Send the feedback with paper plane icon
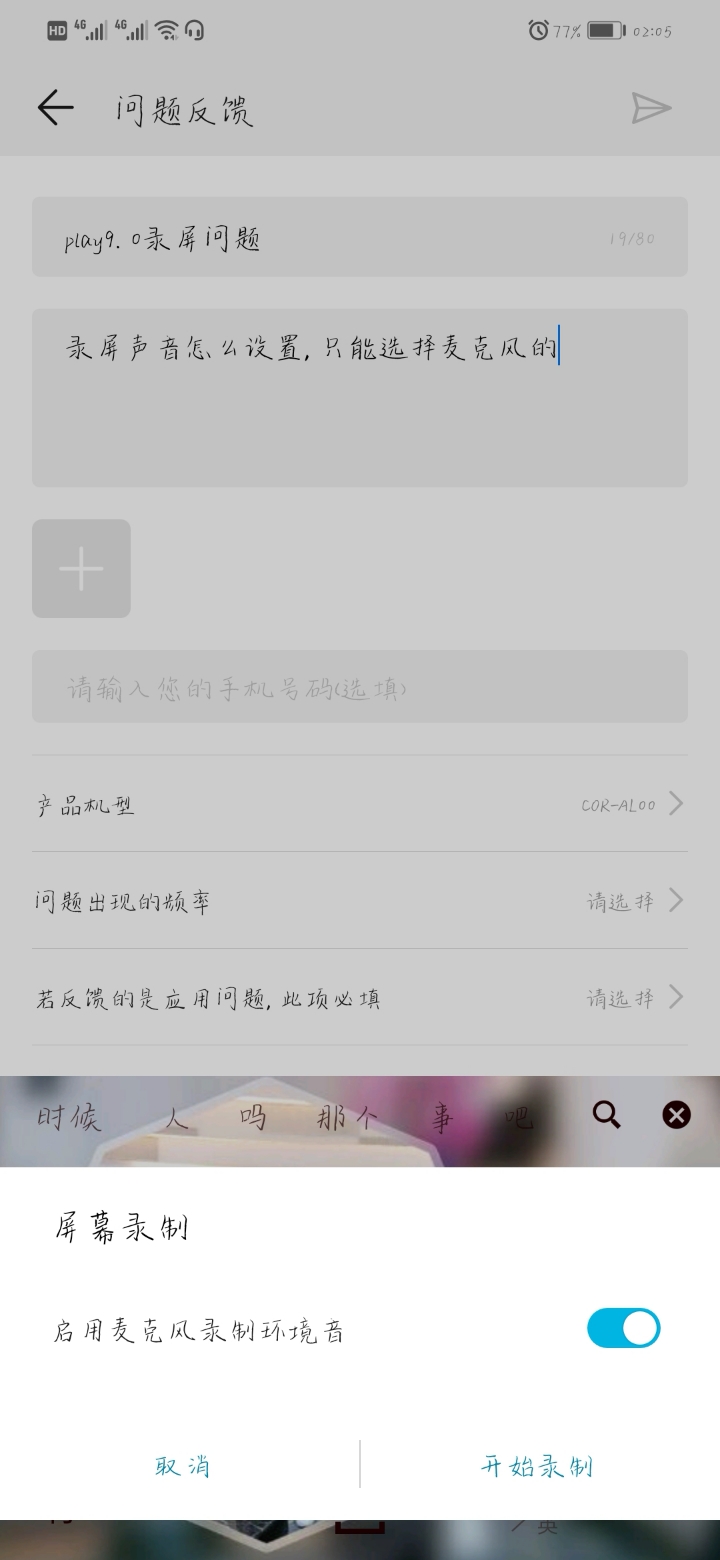Viewport: 720px width, 1560px height. point(650,108)
